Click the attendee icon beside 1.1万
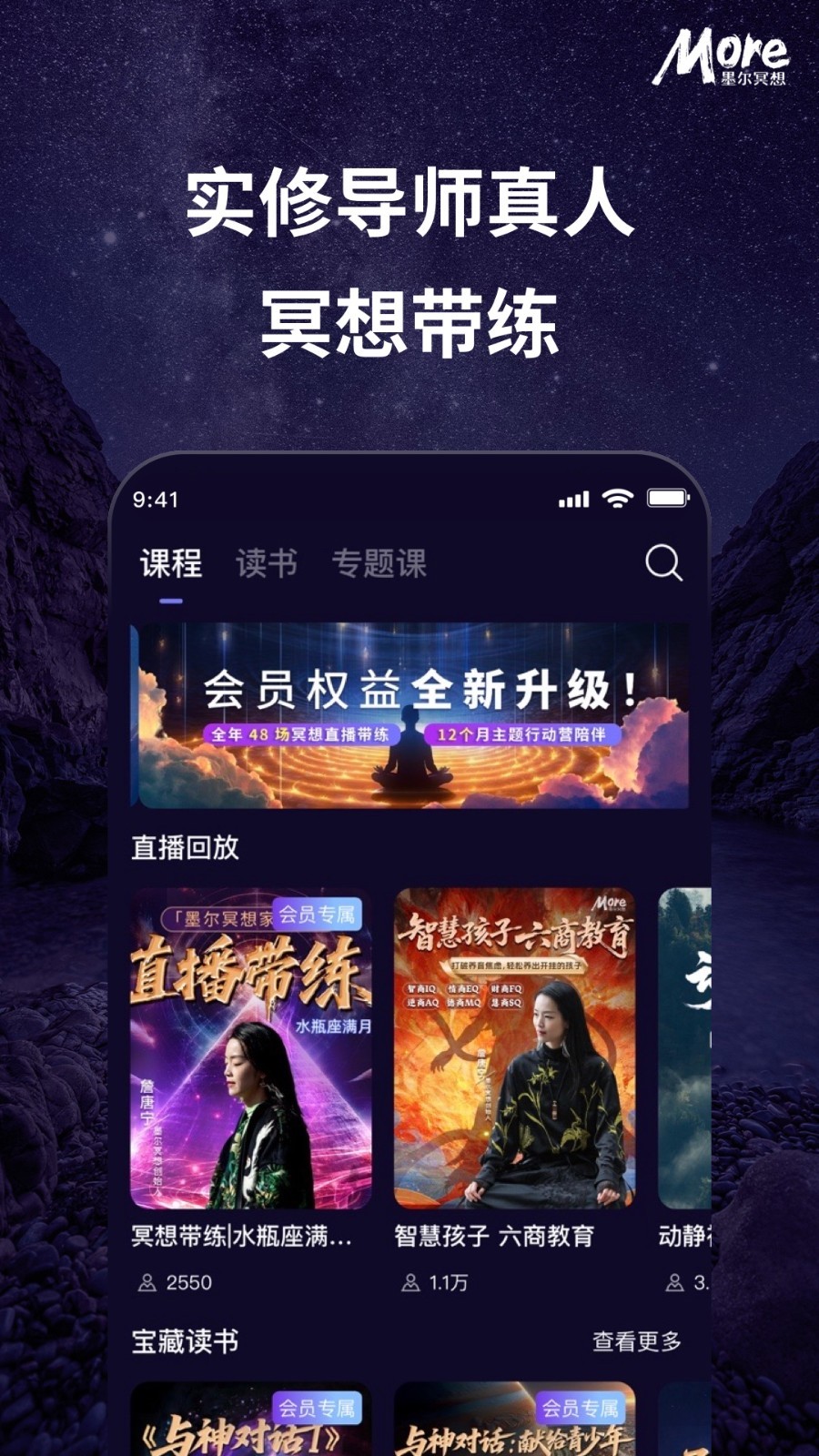Screen dimensions: 819x1456 [x=409, y=1283]
